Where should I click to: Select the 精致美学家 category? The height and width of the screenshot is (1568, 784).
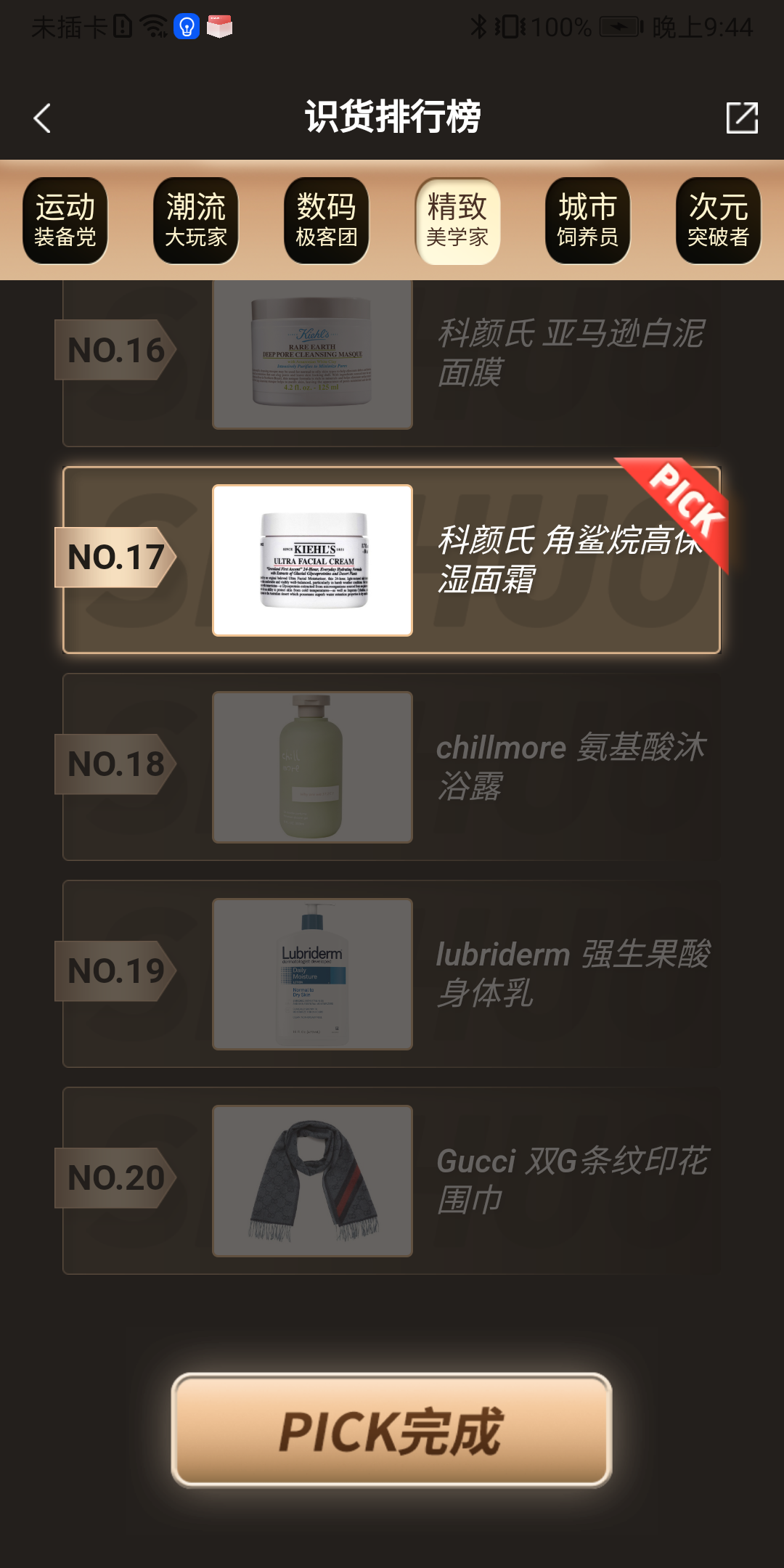pyautogui.click(x=457, y=221)
